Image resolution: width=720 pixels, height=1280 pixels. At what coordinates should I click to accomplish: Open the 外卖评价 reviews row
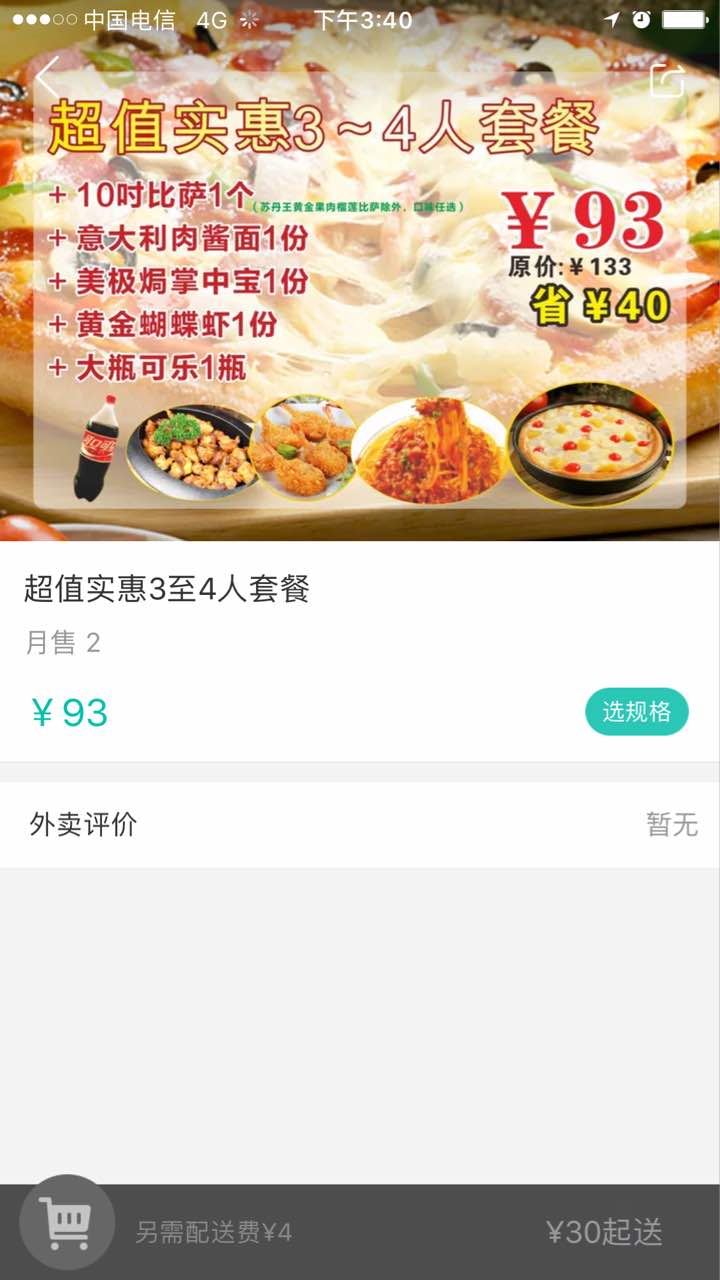tap(360, 825)
